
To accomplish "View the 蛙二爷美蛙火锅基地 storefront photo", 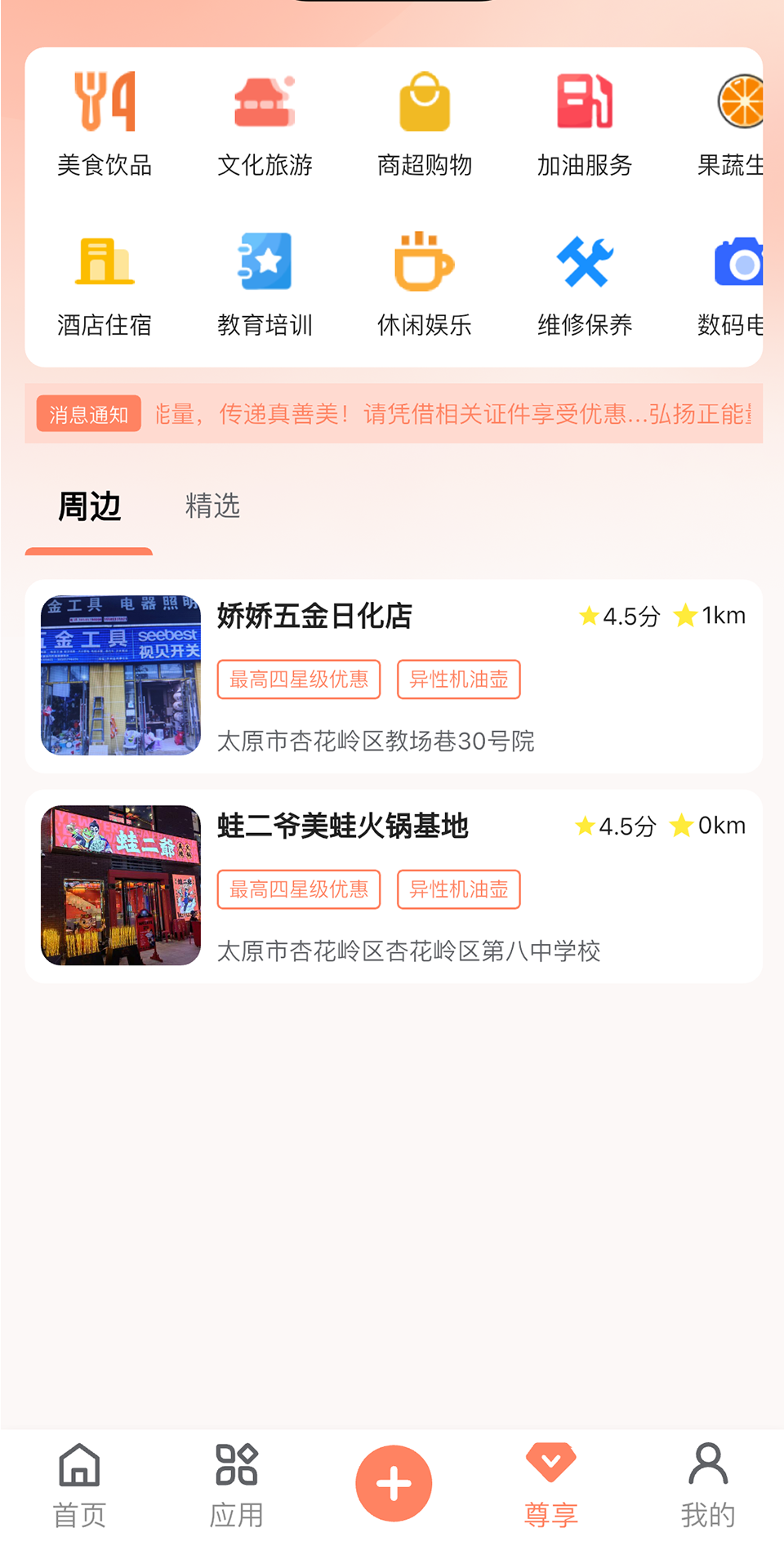I will click(x=119, y=886).
